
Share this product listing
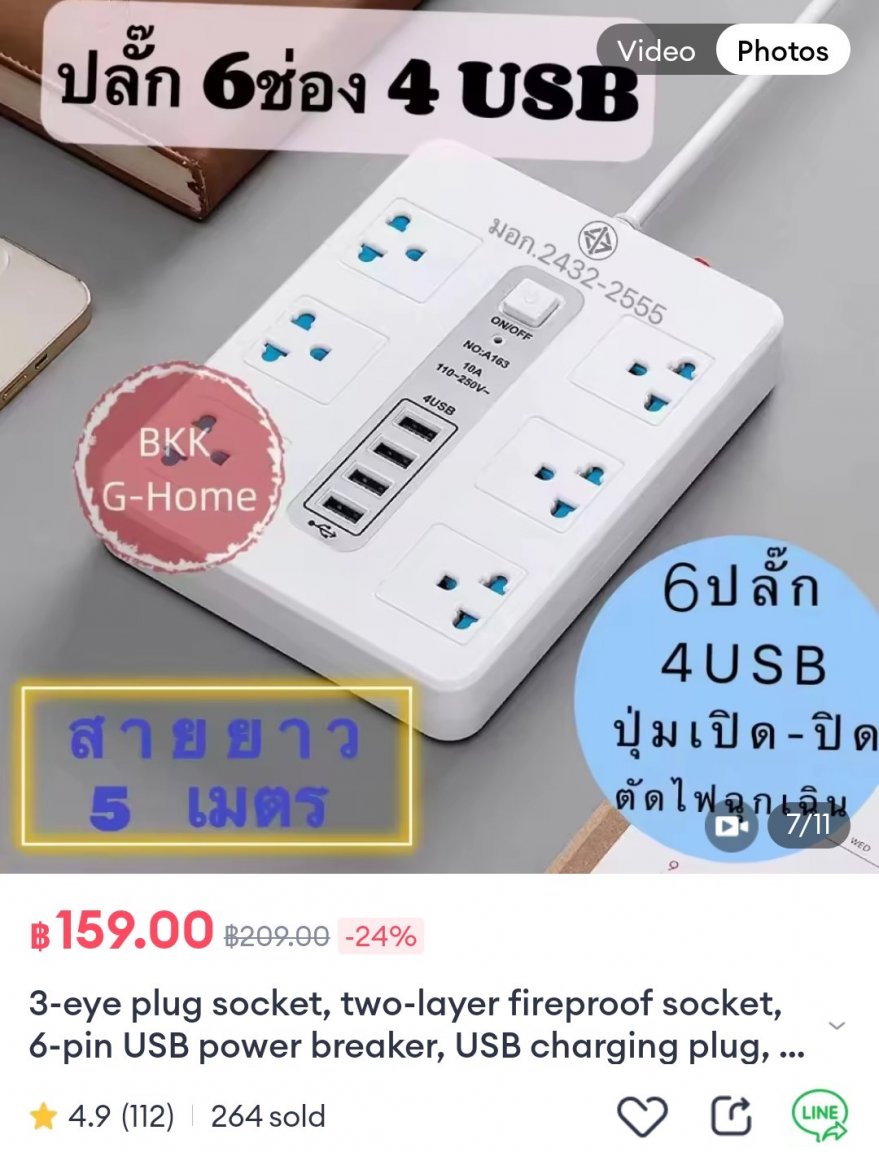[x=731, y=1115]
